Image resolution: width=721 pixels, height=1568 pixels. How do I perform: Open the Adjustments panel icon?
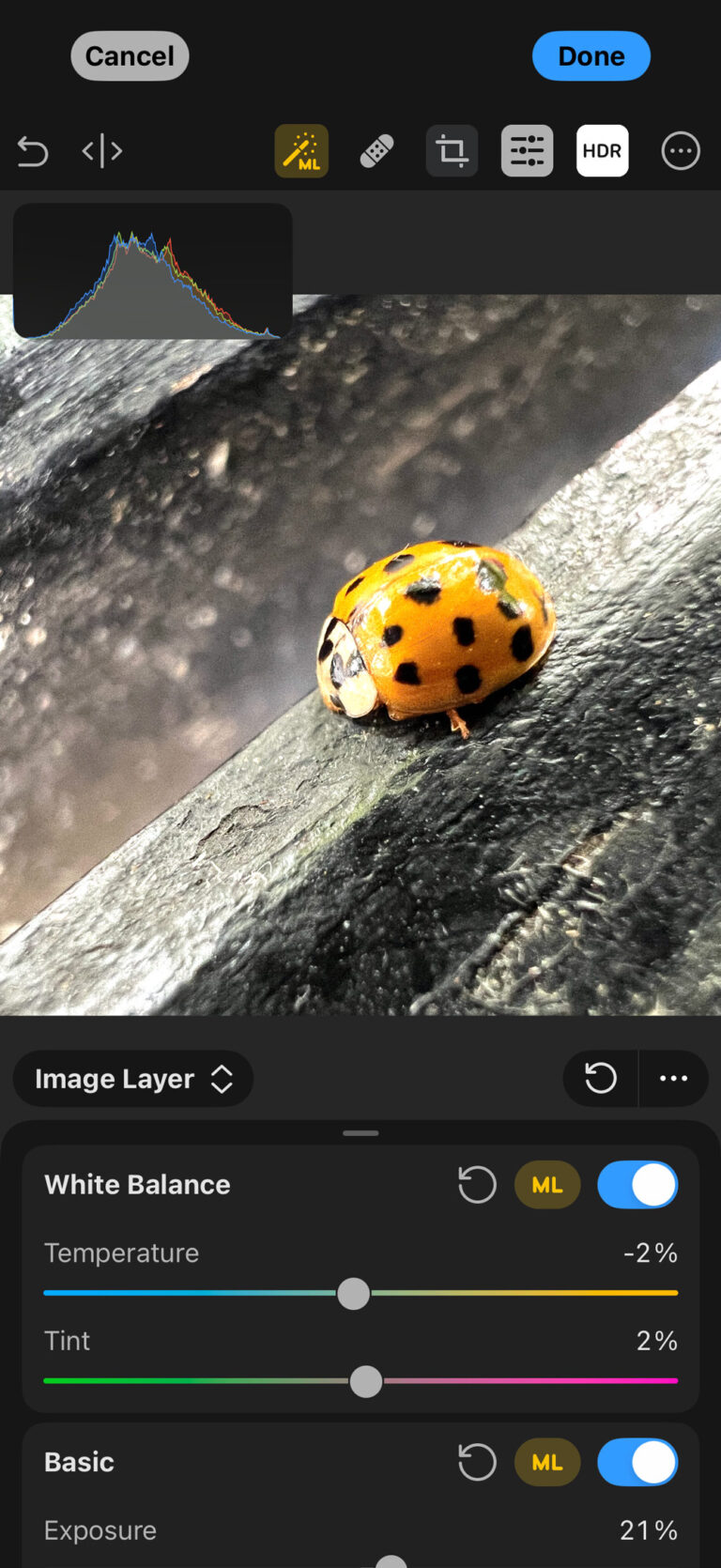click(527, 150)
